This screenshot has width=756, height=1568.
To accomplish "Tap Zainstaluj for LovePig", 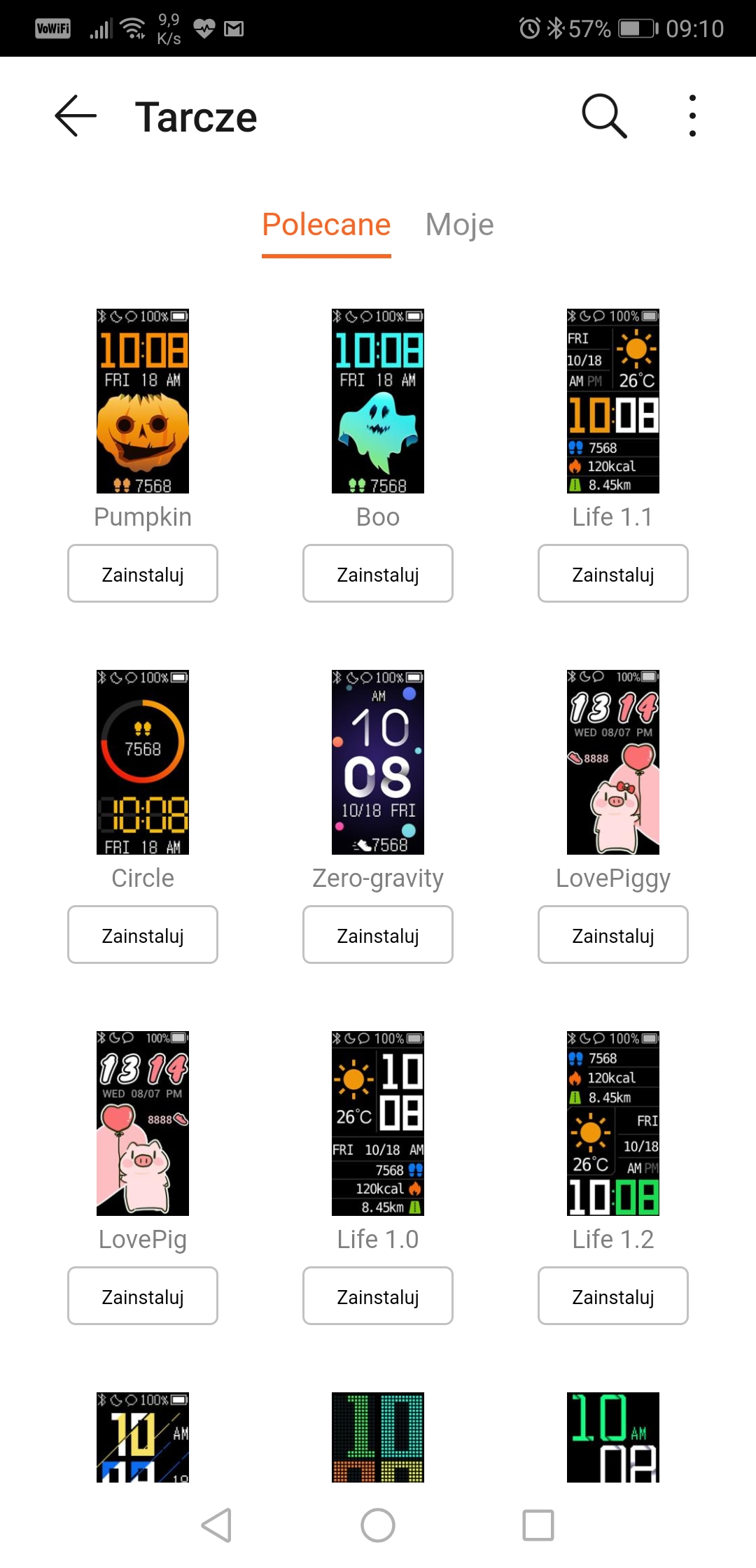I will click(x=143, y=1296).
